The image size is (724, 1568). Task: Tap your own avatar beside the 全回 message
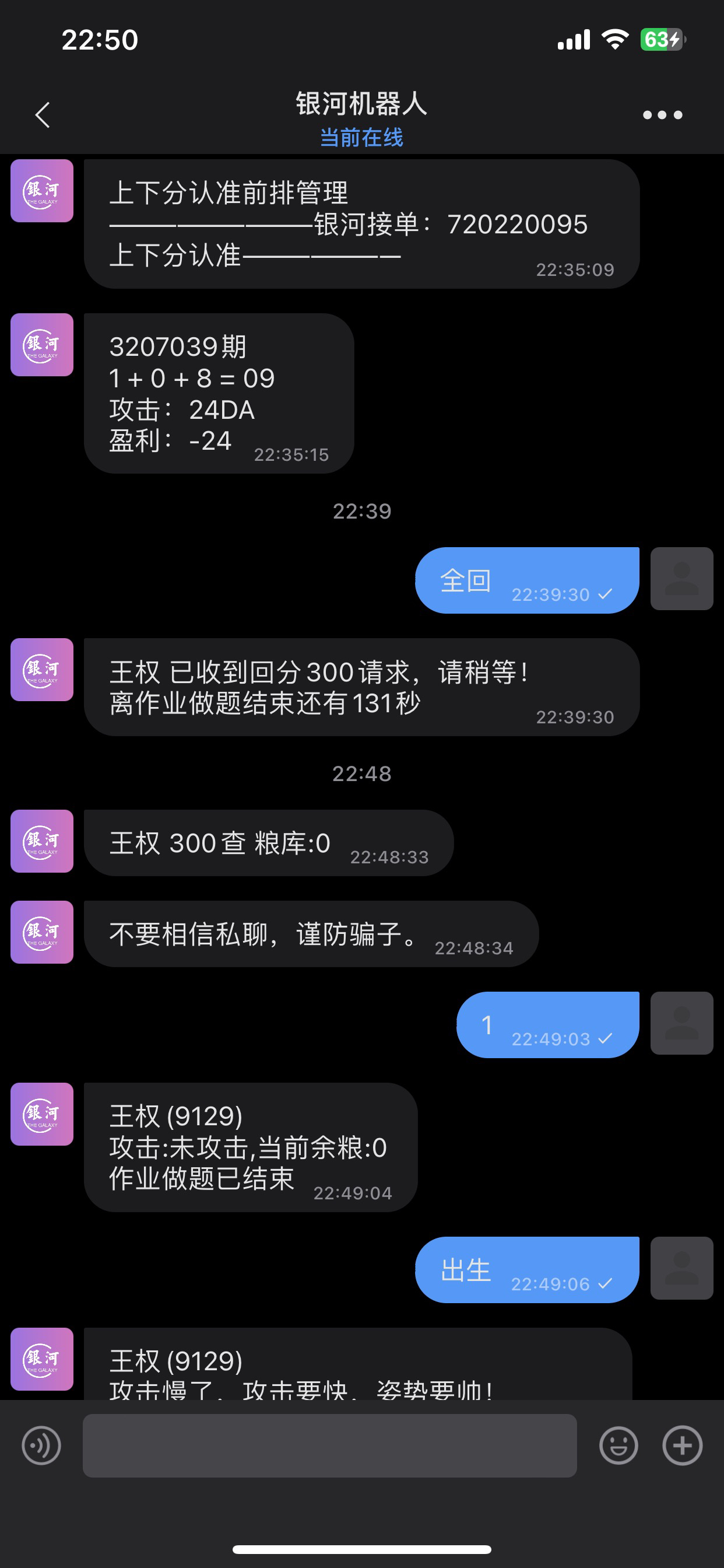tap(681, 578)
